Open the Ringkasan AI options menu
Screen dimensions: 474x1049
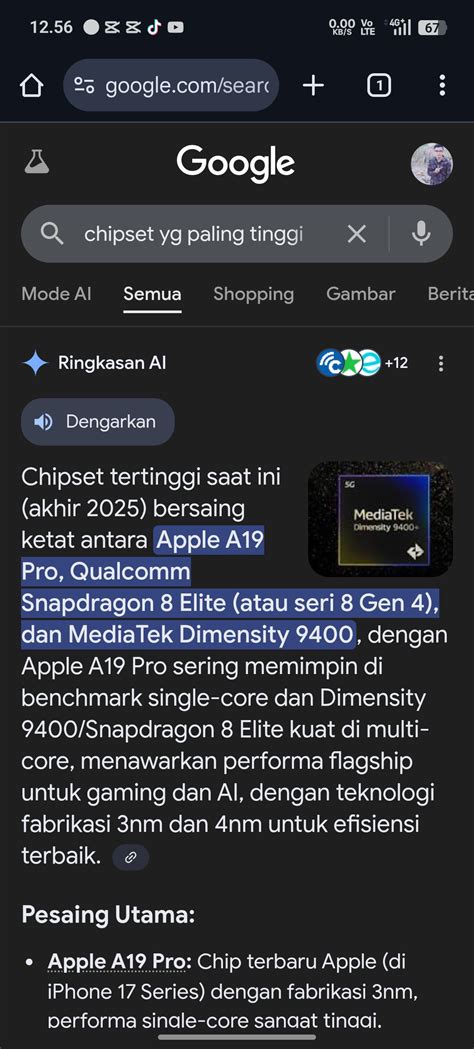tap(441, 363)
